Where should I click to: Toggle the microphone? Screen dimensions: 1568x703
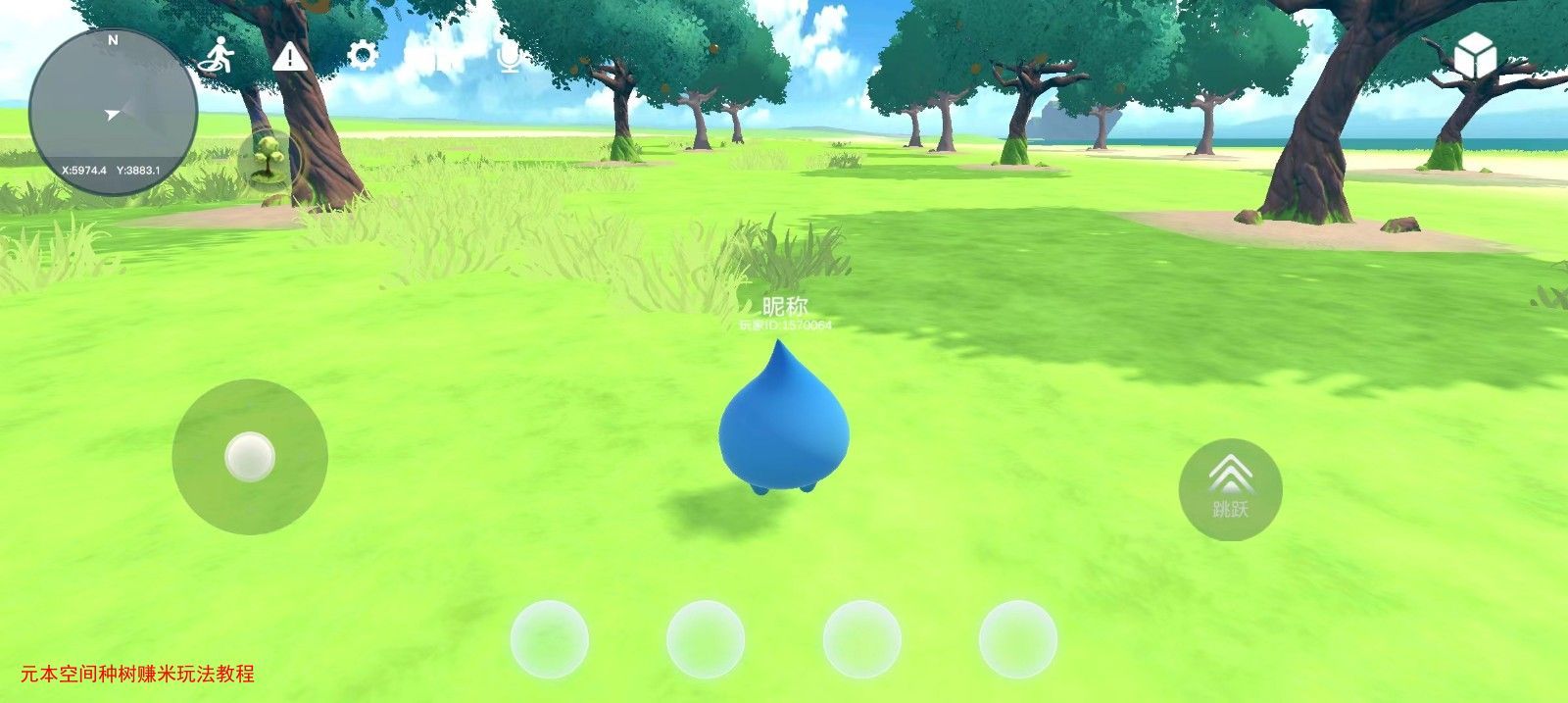tap(509, 57)
